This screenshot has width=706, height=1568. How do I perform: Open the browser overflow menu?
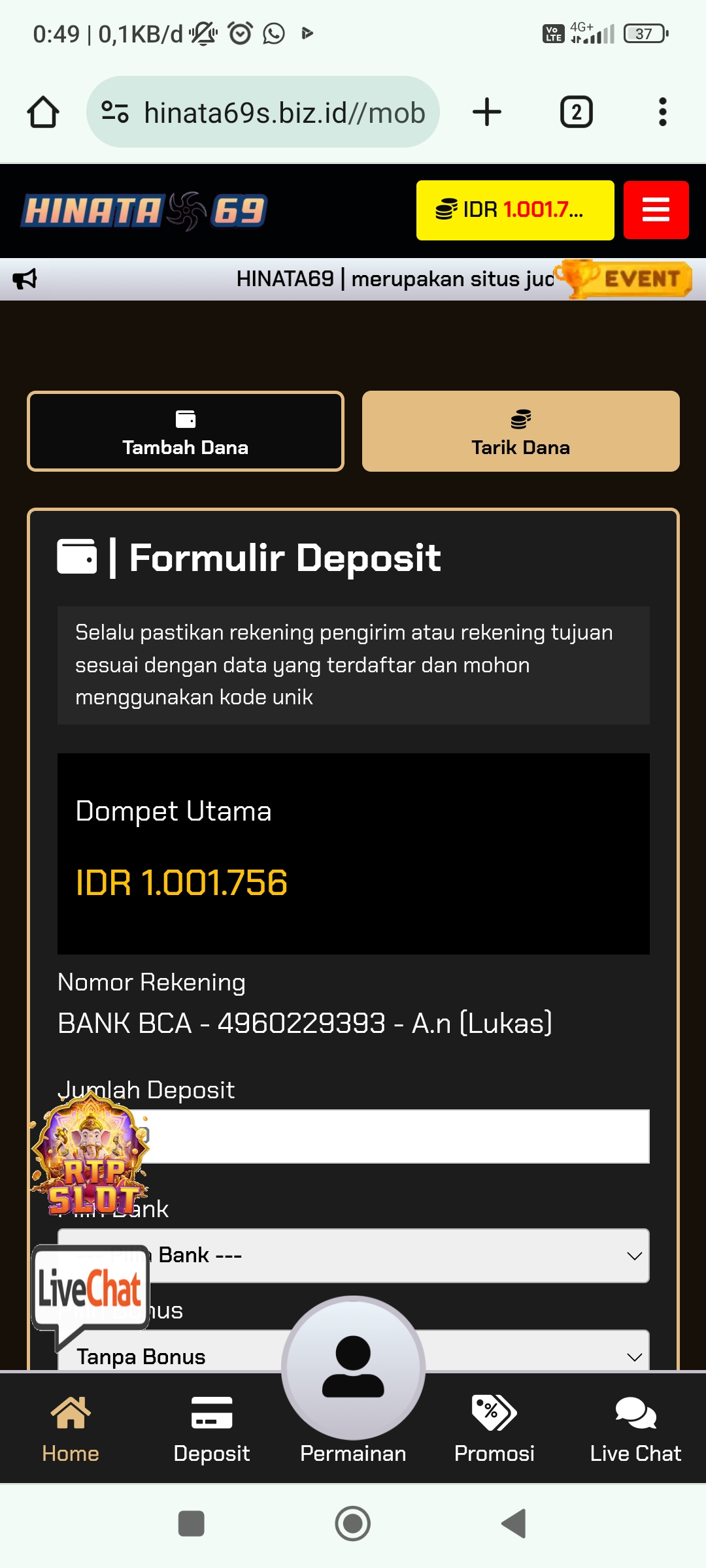tap(662, 112)
